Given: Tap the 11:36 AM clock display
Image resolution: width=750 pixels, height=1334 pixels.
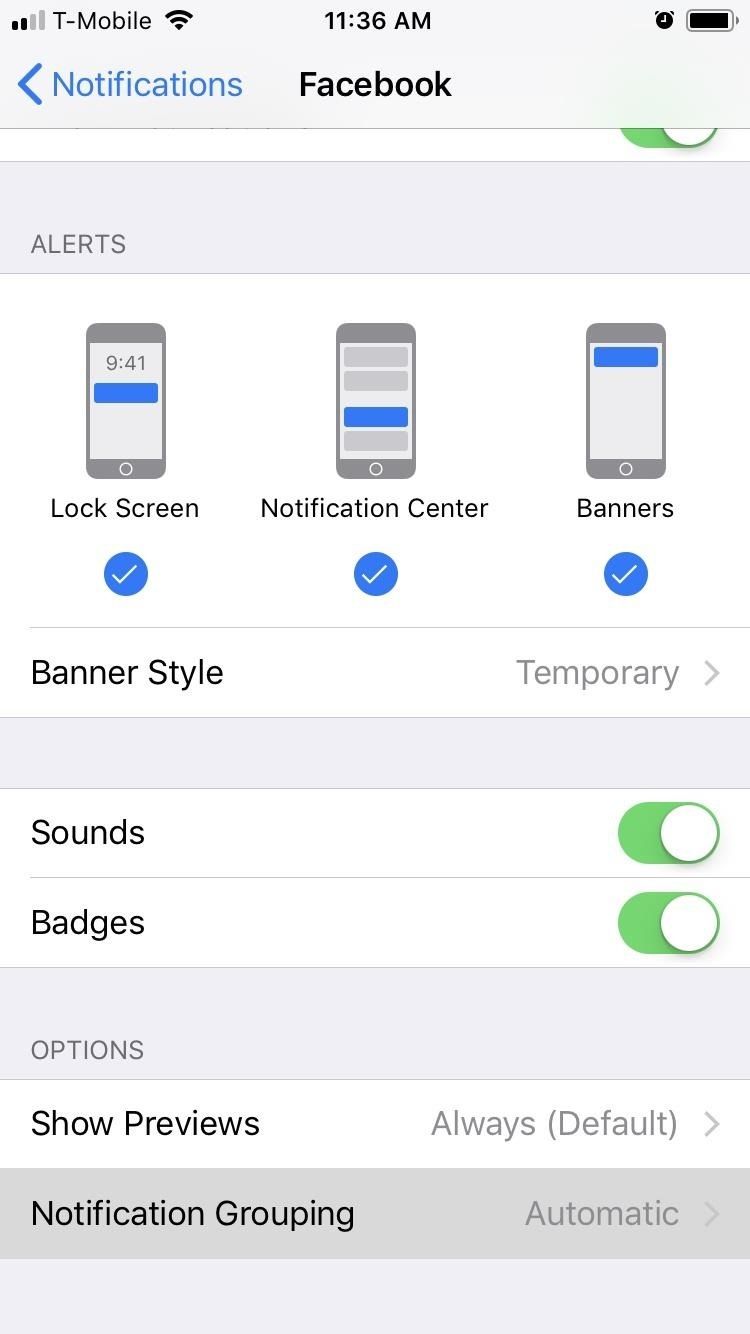Looking at the screenshot, I should click(377, 19).
